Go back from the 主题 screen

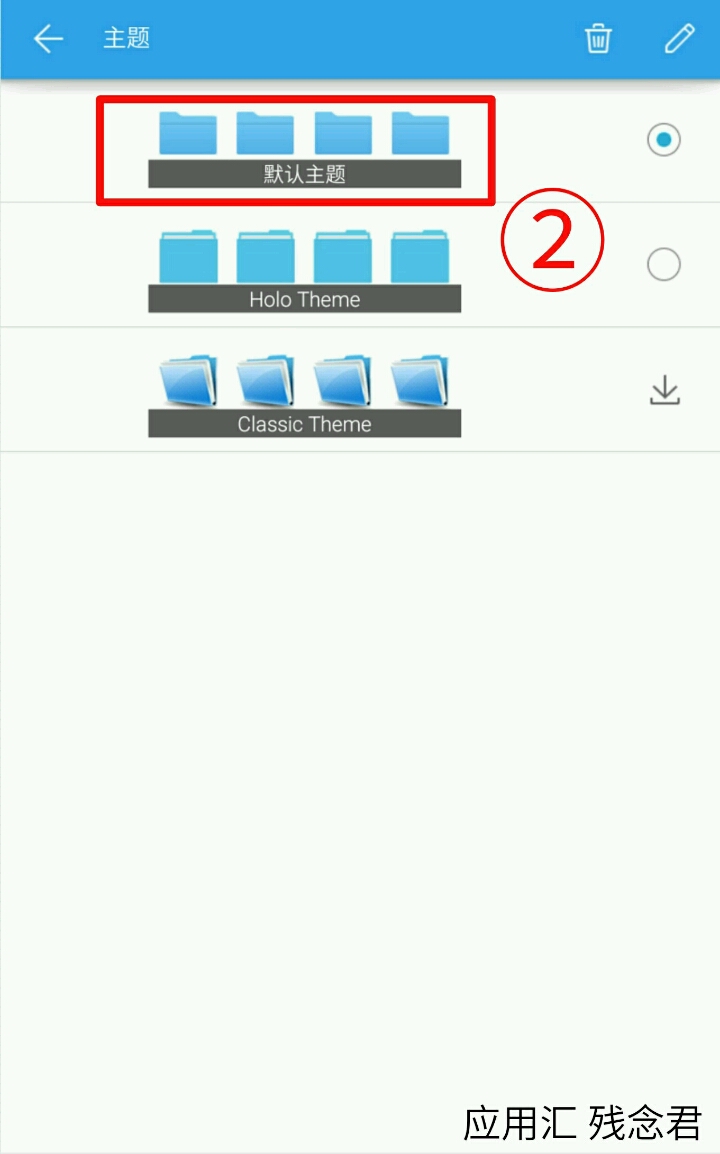pyautogui.click(x=48, y=39)
